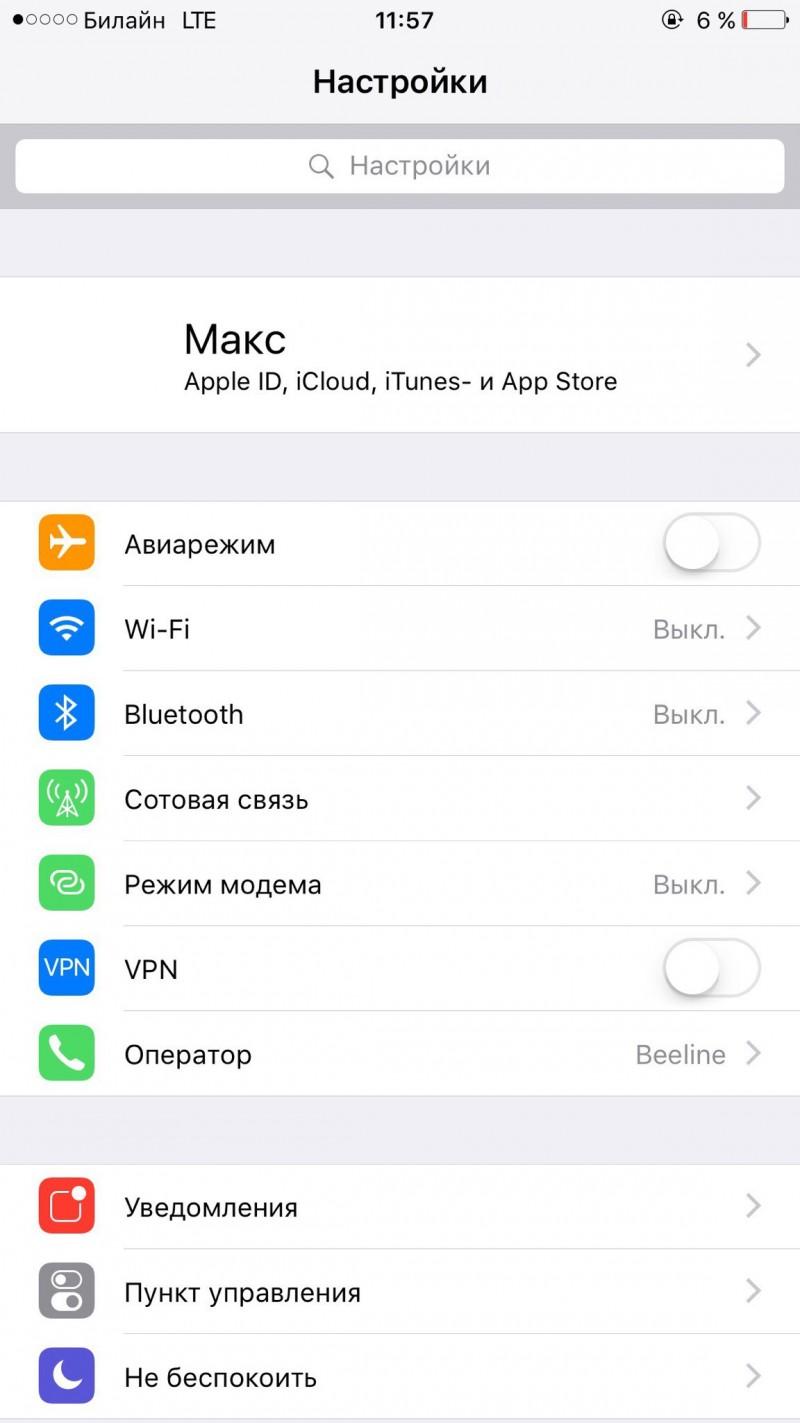The image size is (800, 1423).
Task: Open Уведомления settings
Action: (x=400, y=1207)
